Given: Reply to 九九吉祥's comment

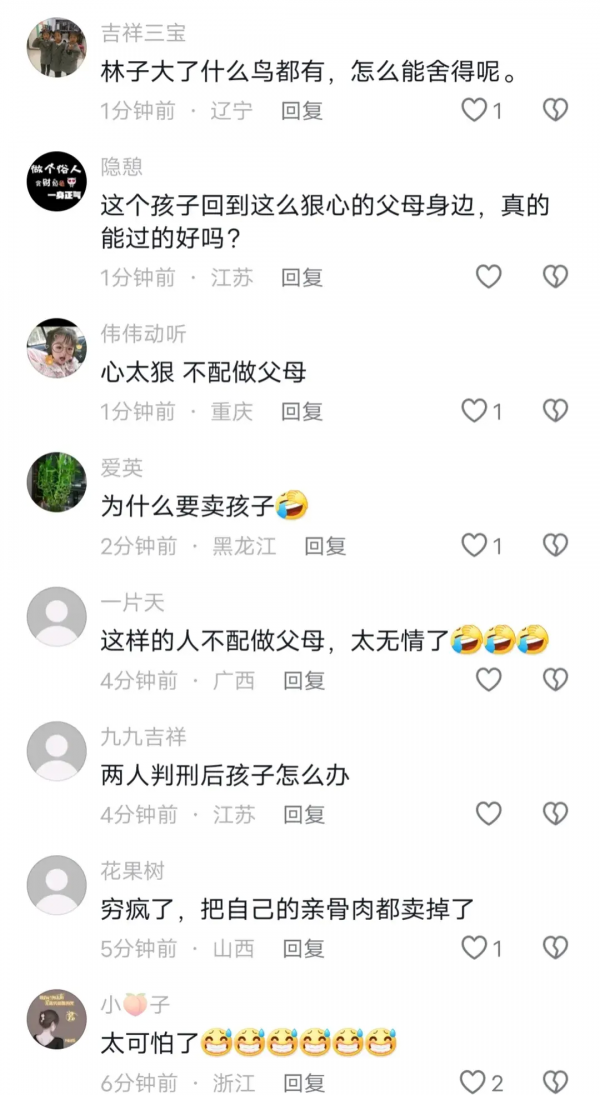Looking at the screenshot, I should [x=303, y=814].
